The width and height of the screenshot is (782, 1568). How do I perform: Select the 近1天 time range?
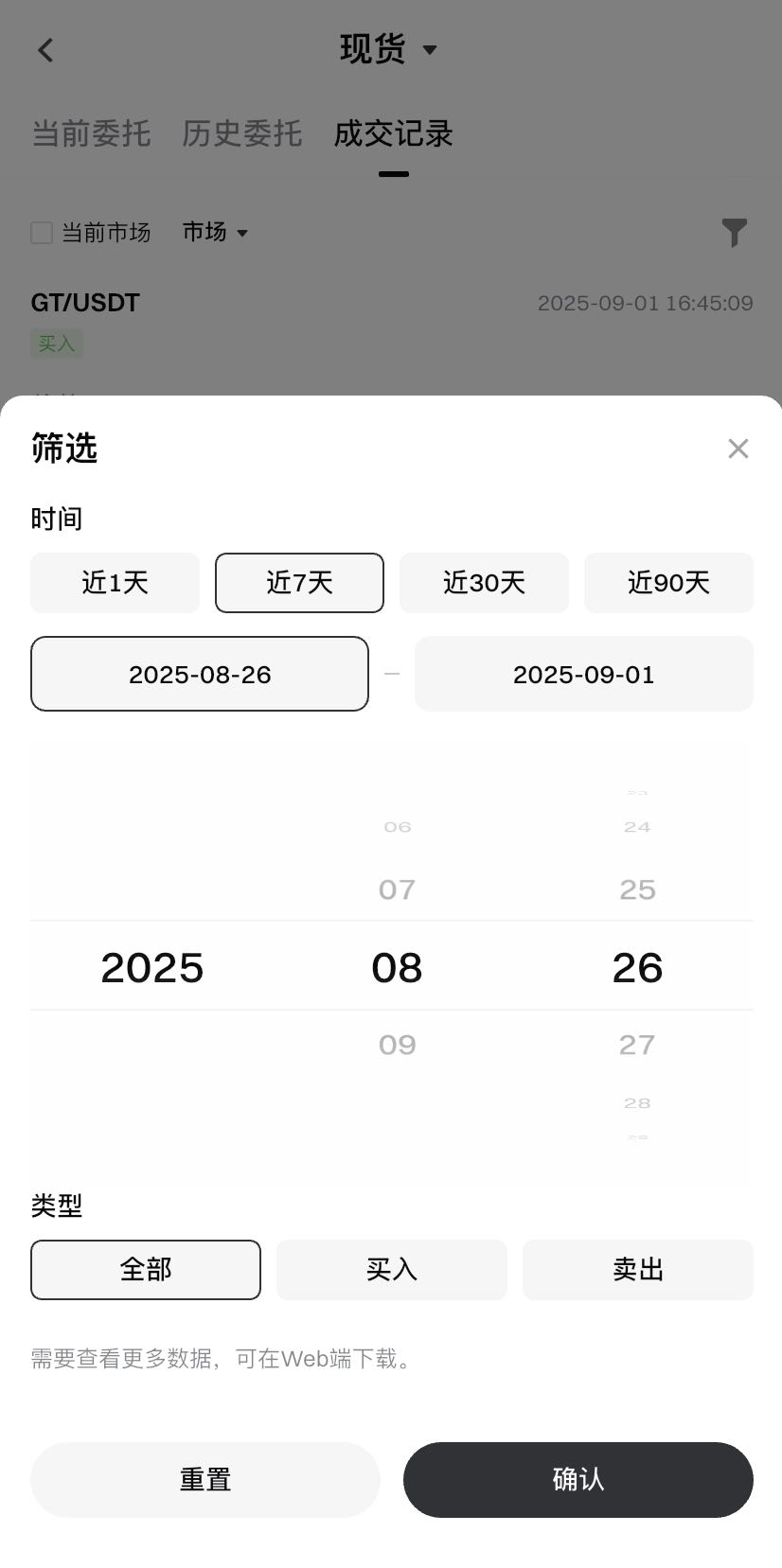click(x=116, y=583)
